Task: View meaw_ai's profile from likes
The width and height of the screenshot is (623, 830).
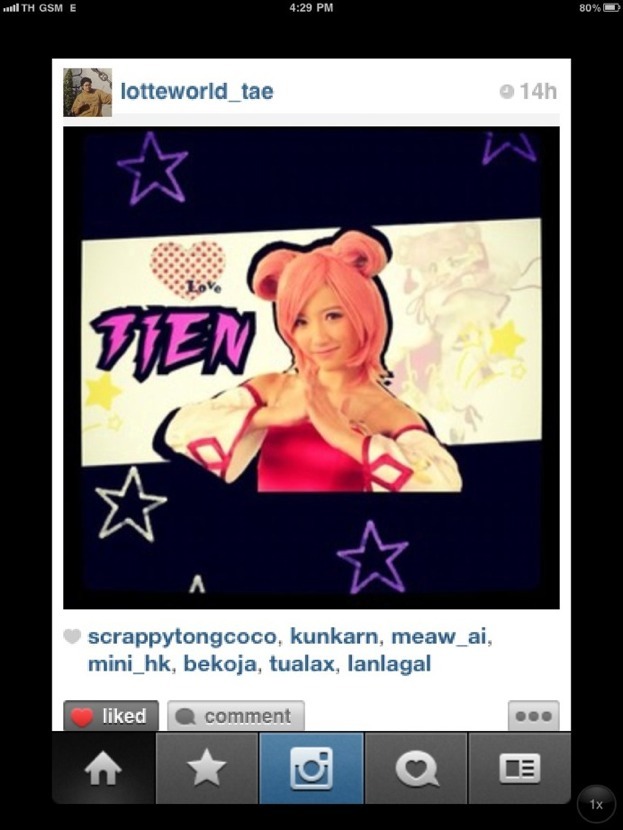Action: click(440, 637)
